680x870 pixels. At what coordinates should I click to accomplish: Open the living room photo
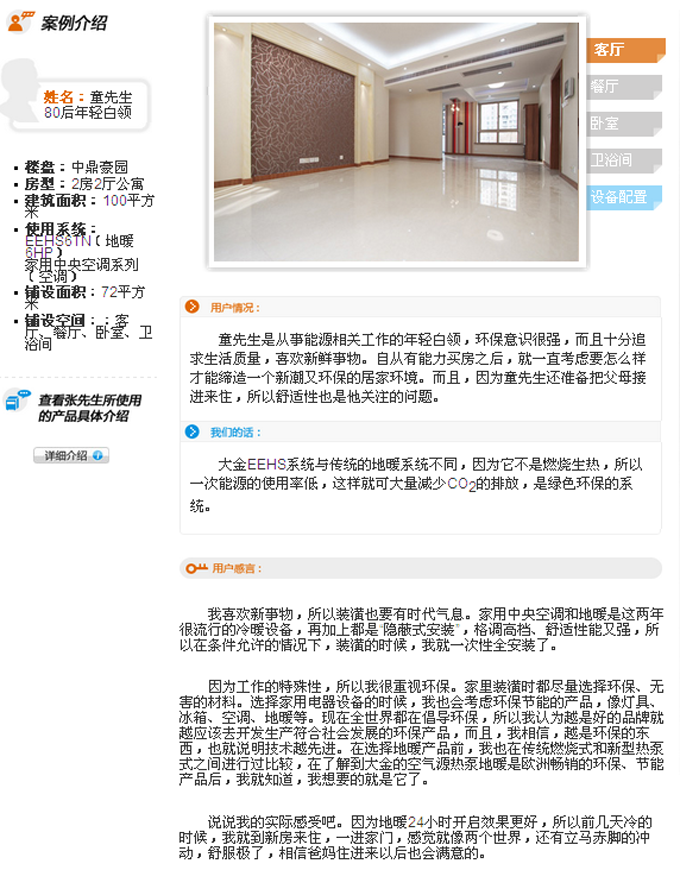(395, 142)
